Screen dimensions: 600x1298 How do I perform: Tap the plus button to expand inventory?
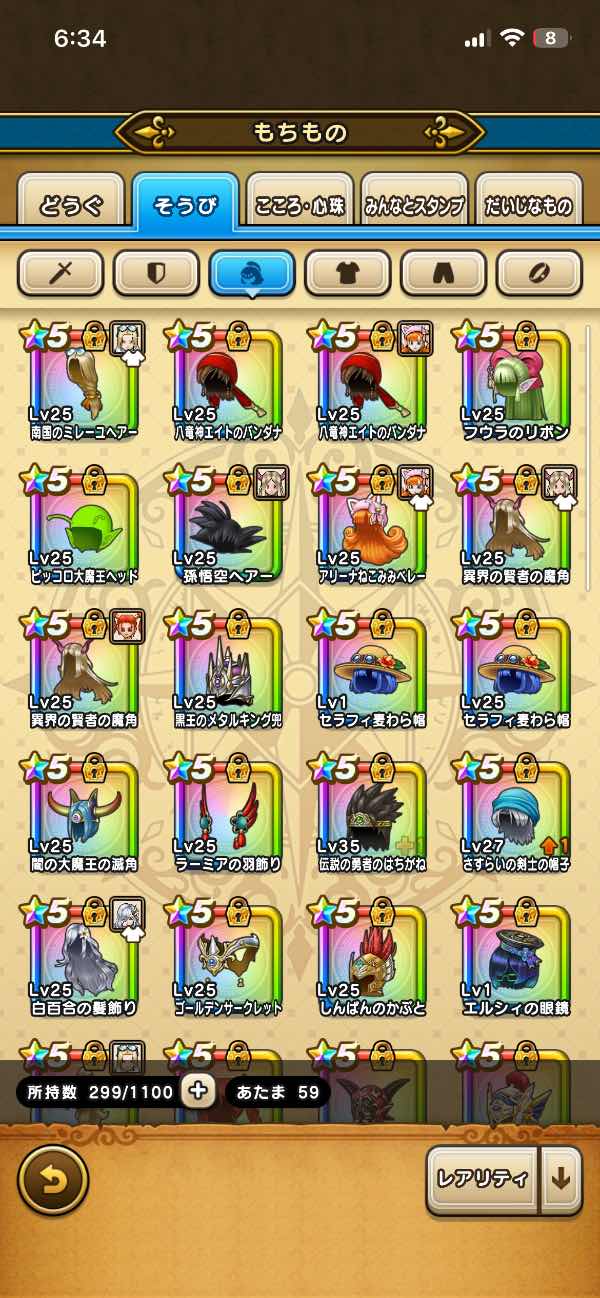pyautogui.click(x=198, y=1091)
